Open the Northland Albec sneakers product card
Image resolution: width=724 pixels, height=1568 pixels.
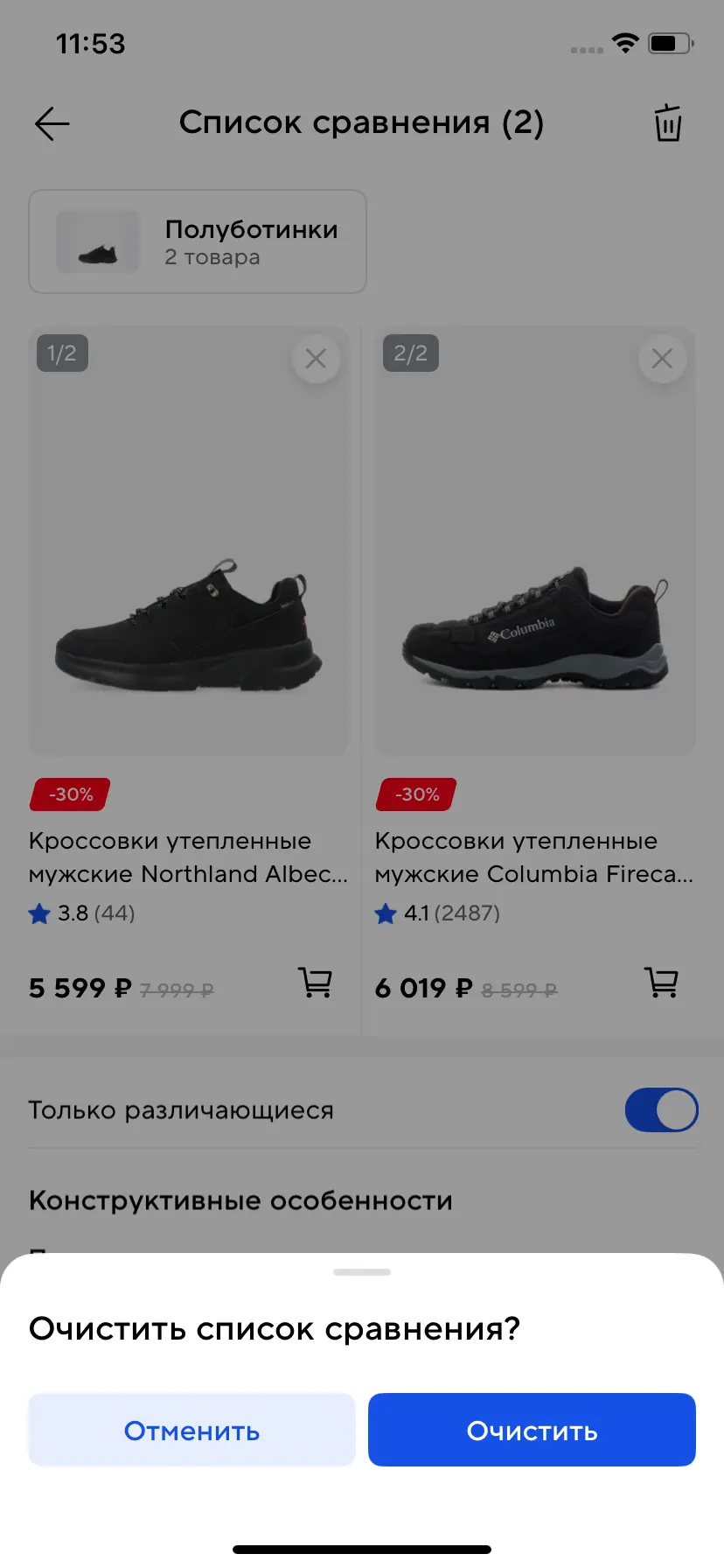pyautogui.click(x=189, y=857)
